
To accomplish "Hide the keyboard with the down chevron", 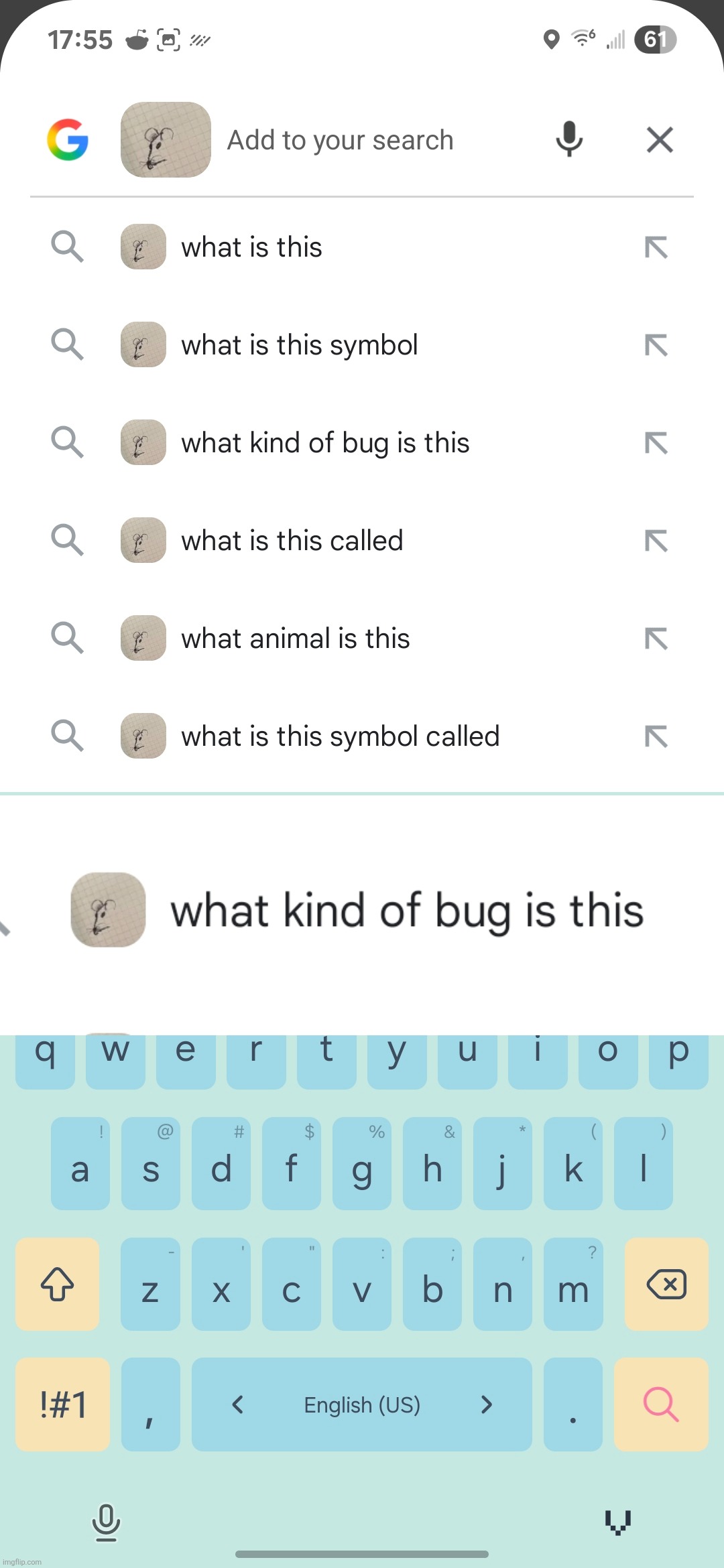I will pyautogui.click(x=617, y=1522).
